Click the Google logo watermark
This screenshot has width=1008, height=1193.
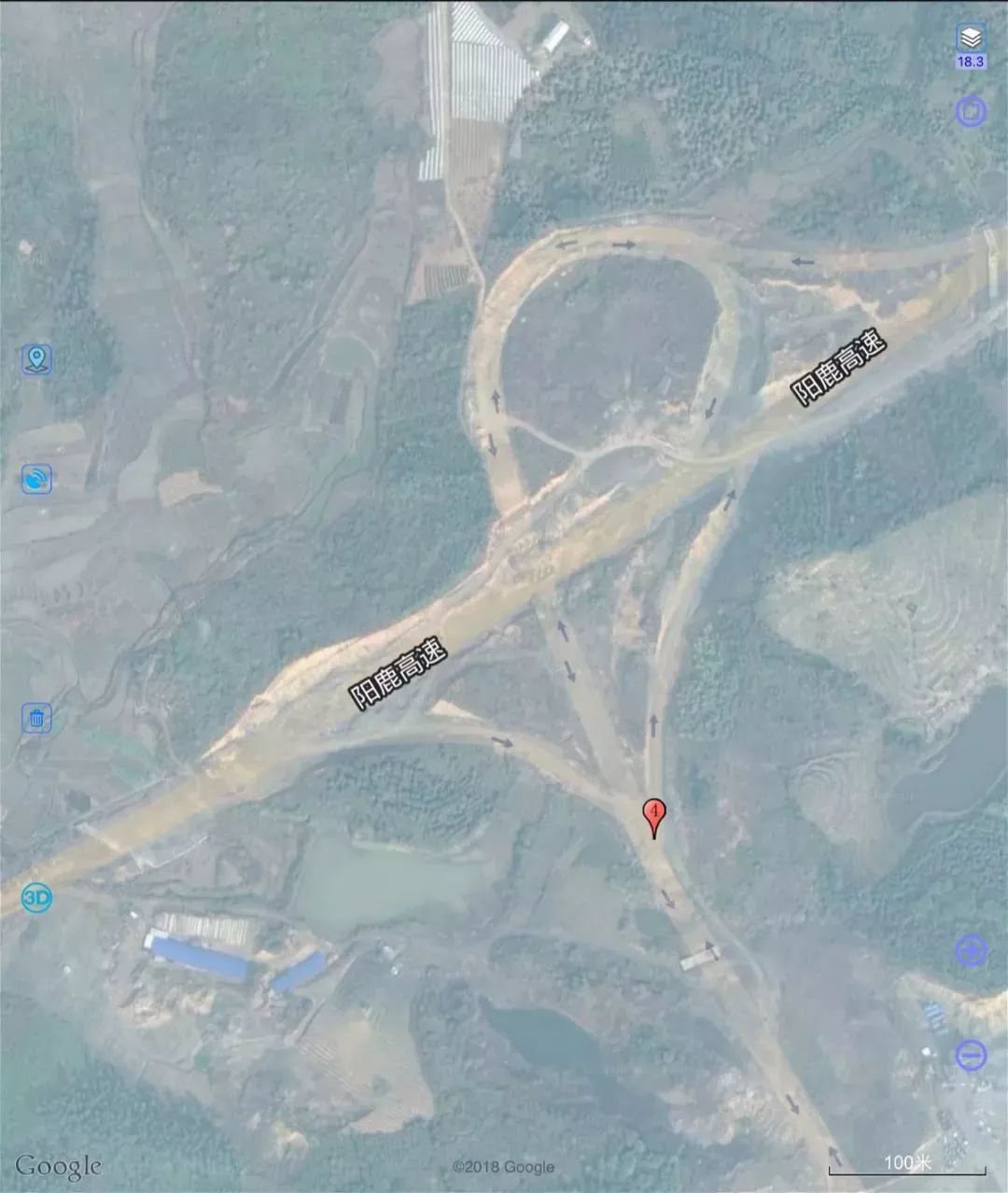[60, 1165]
